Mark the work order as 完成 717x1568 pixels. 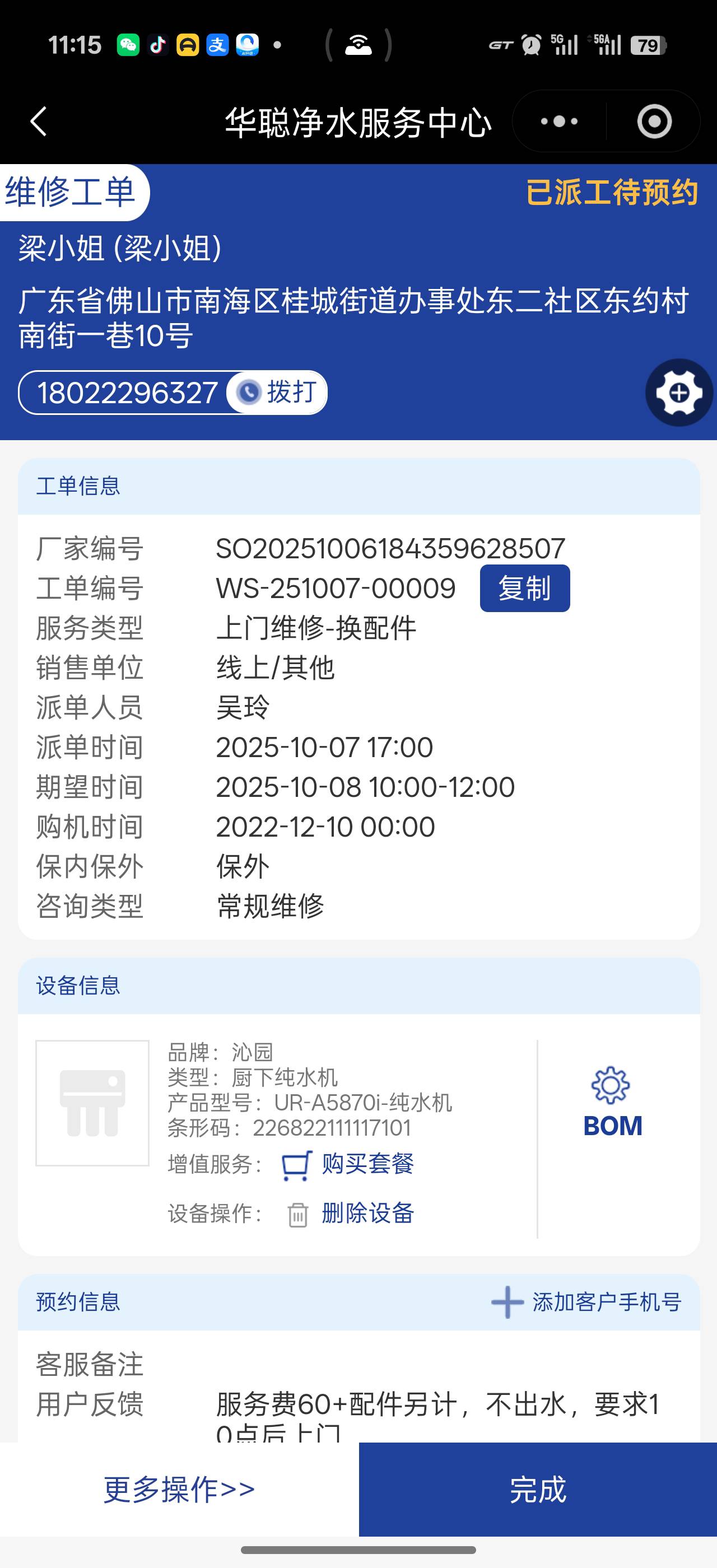[537, 1489]
